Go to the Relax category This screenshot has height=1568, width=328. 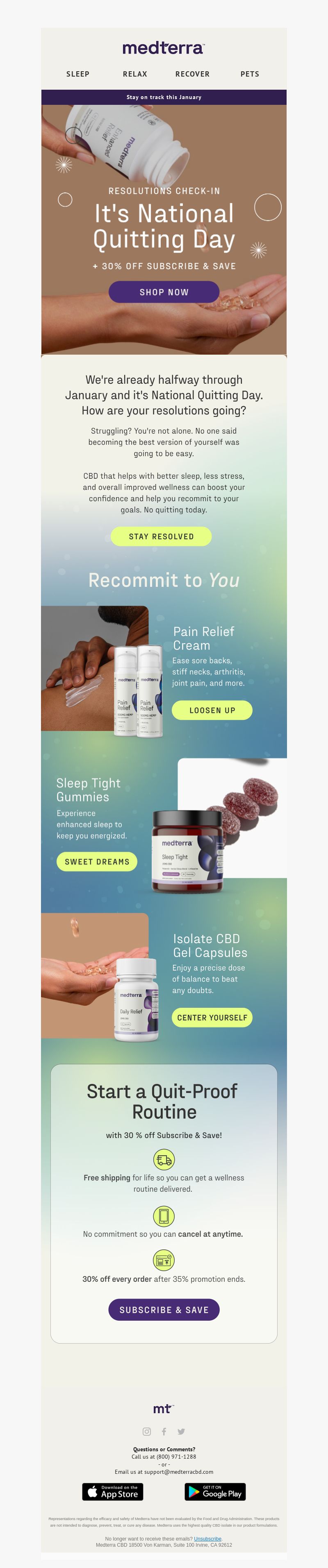click(135, 74)
